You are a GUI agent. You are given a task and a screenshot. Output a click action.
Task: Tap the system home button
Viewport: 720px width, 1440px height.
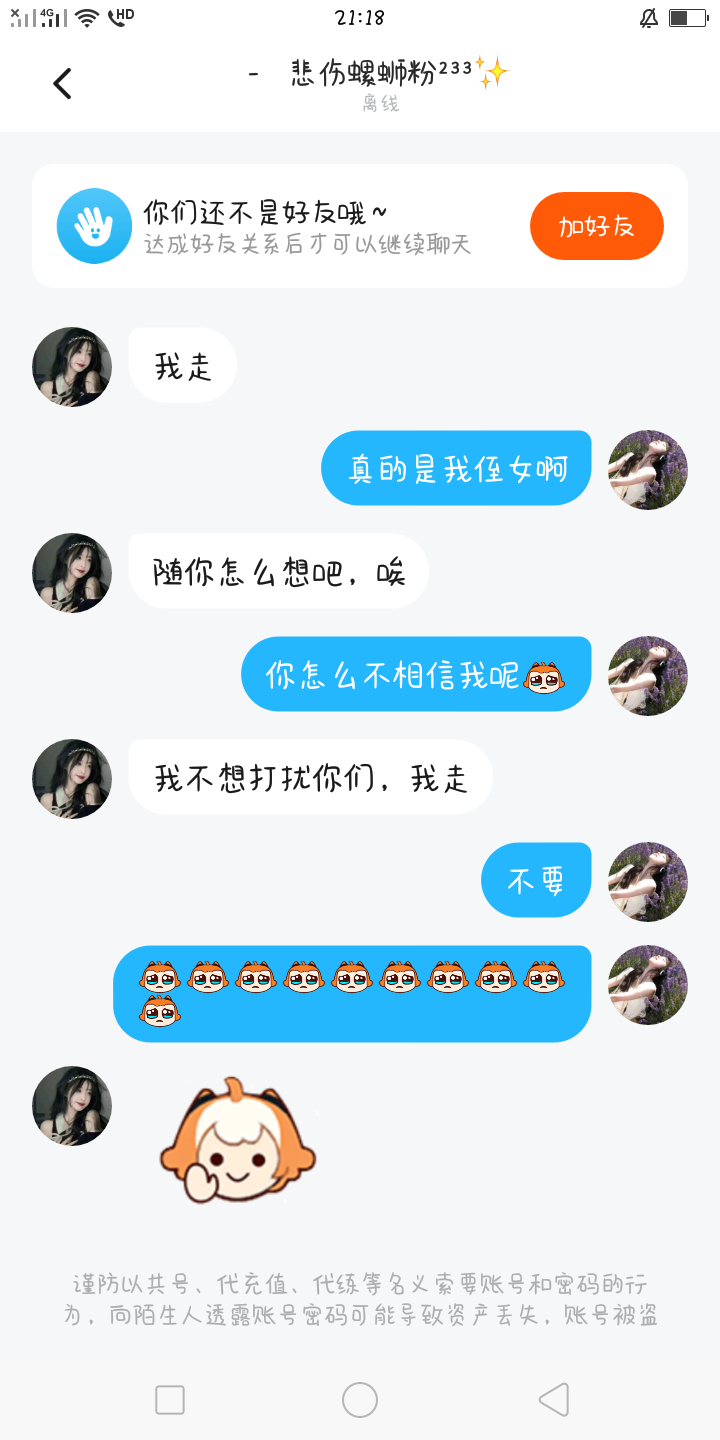[360, 1400]
